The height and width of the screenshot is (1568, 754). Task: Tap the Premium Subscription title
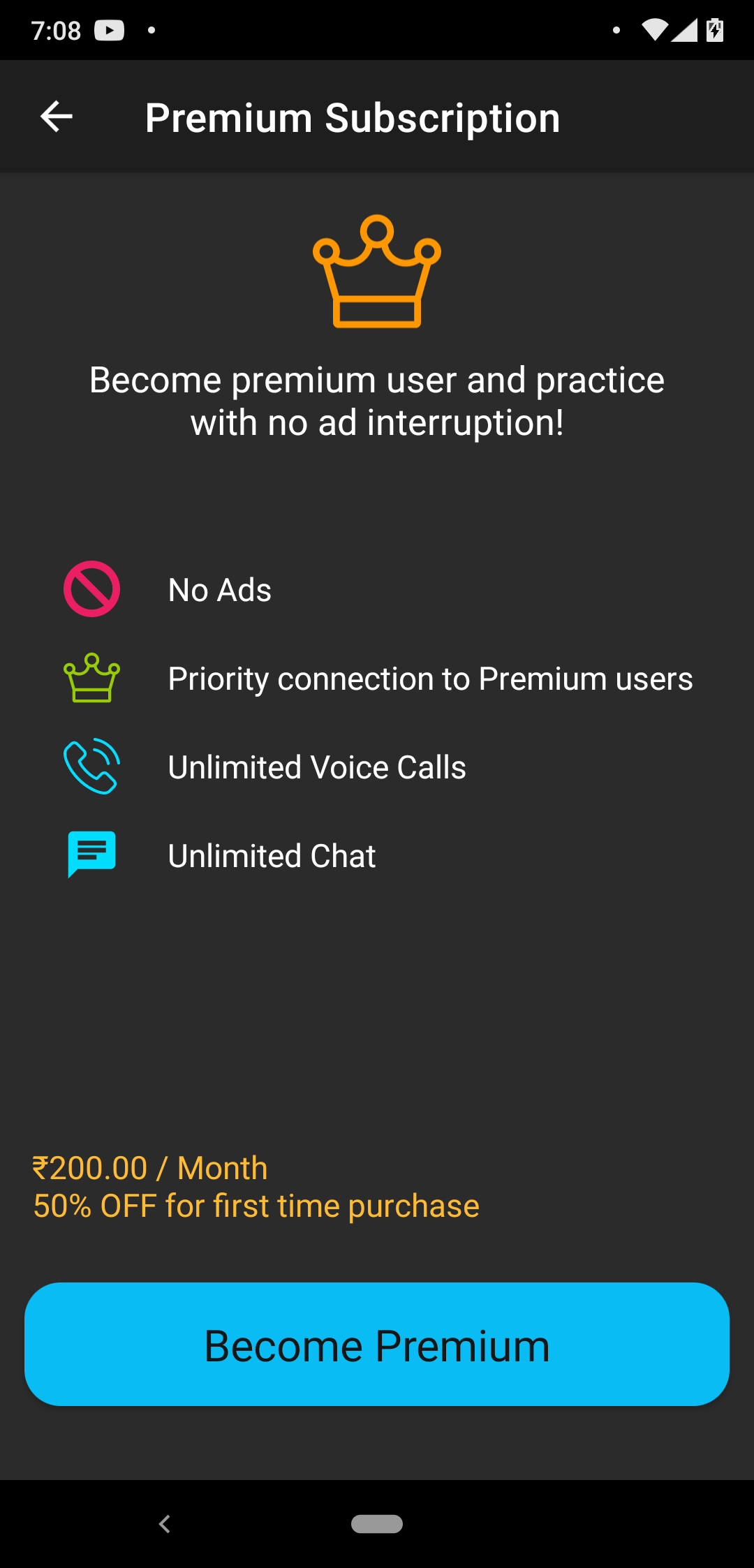point(352,116)
